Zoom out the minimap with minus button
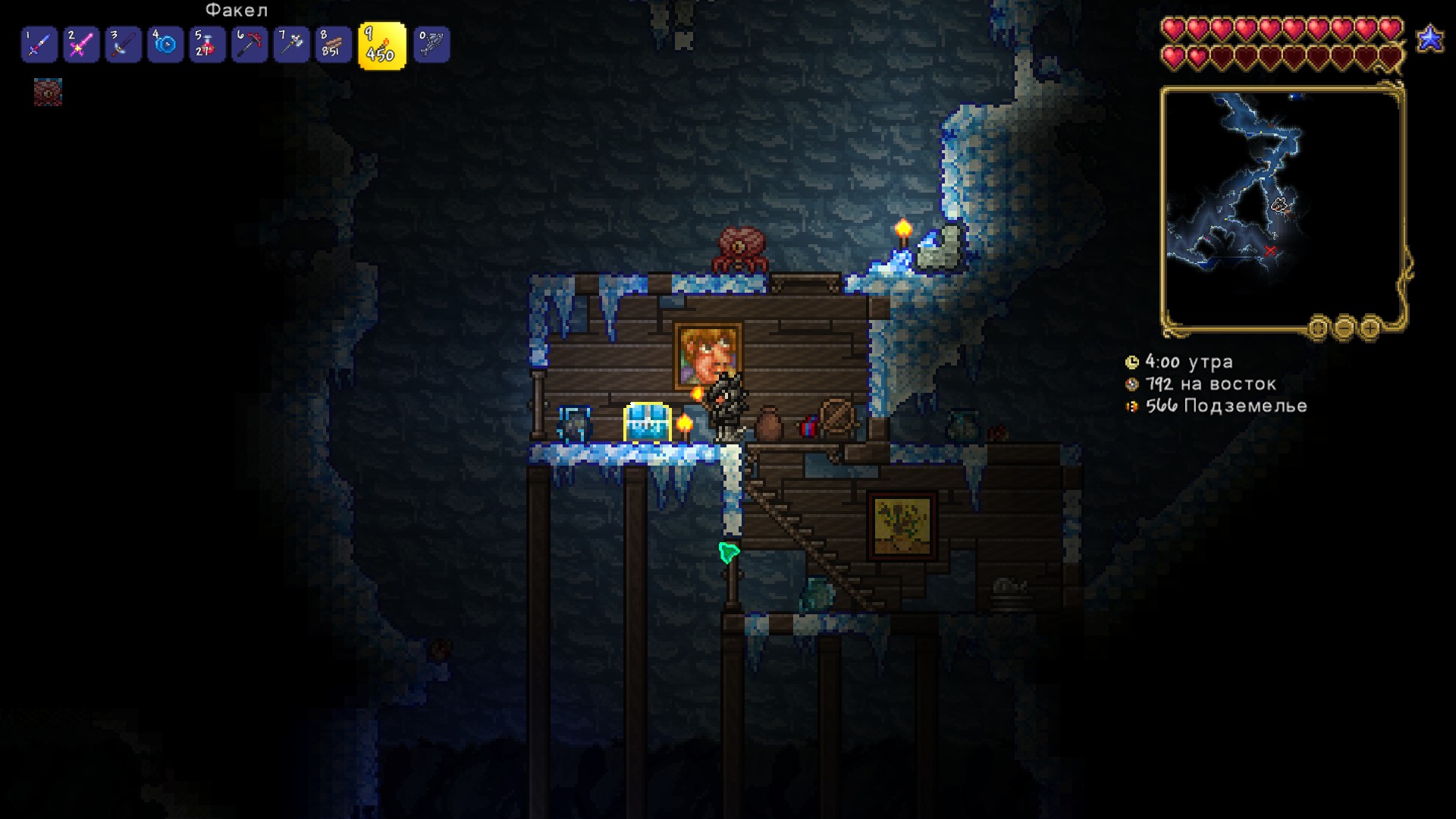This screenshot has height=819, width=1456. (1344, 328)
